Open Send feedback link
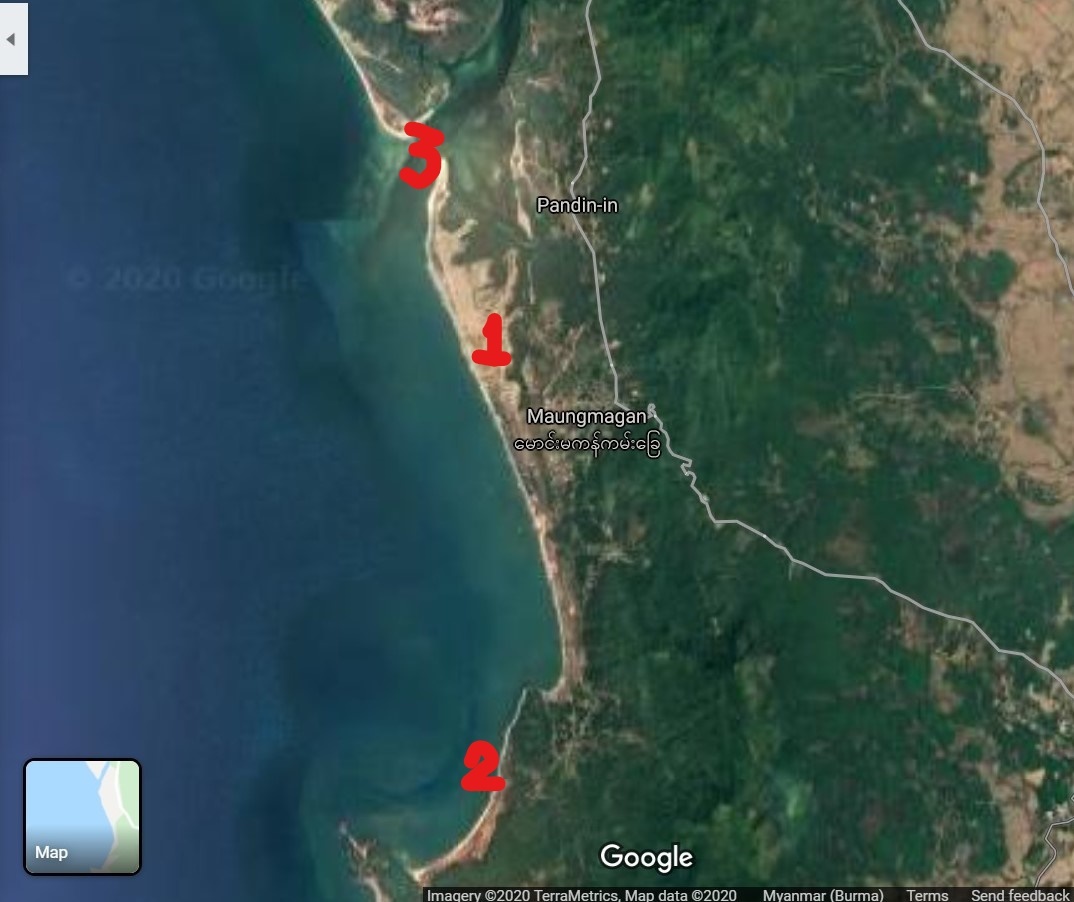The image size is (1074, 902). click(1019, 895)
